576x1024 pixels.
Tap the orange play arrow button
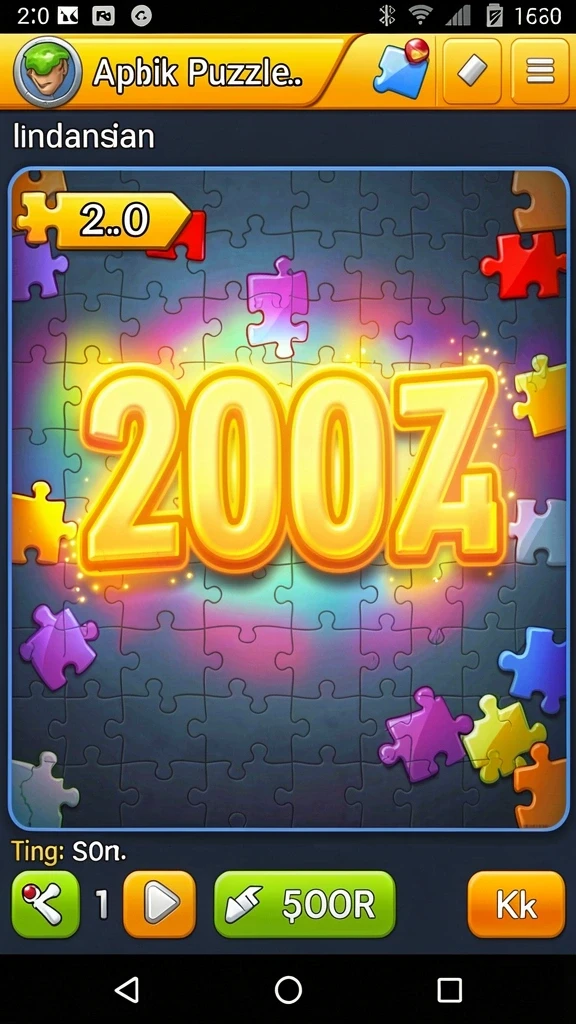click(159, 904)
